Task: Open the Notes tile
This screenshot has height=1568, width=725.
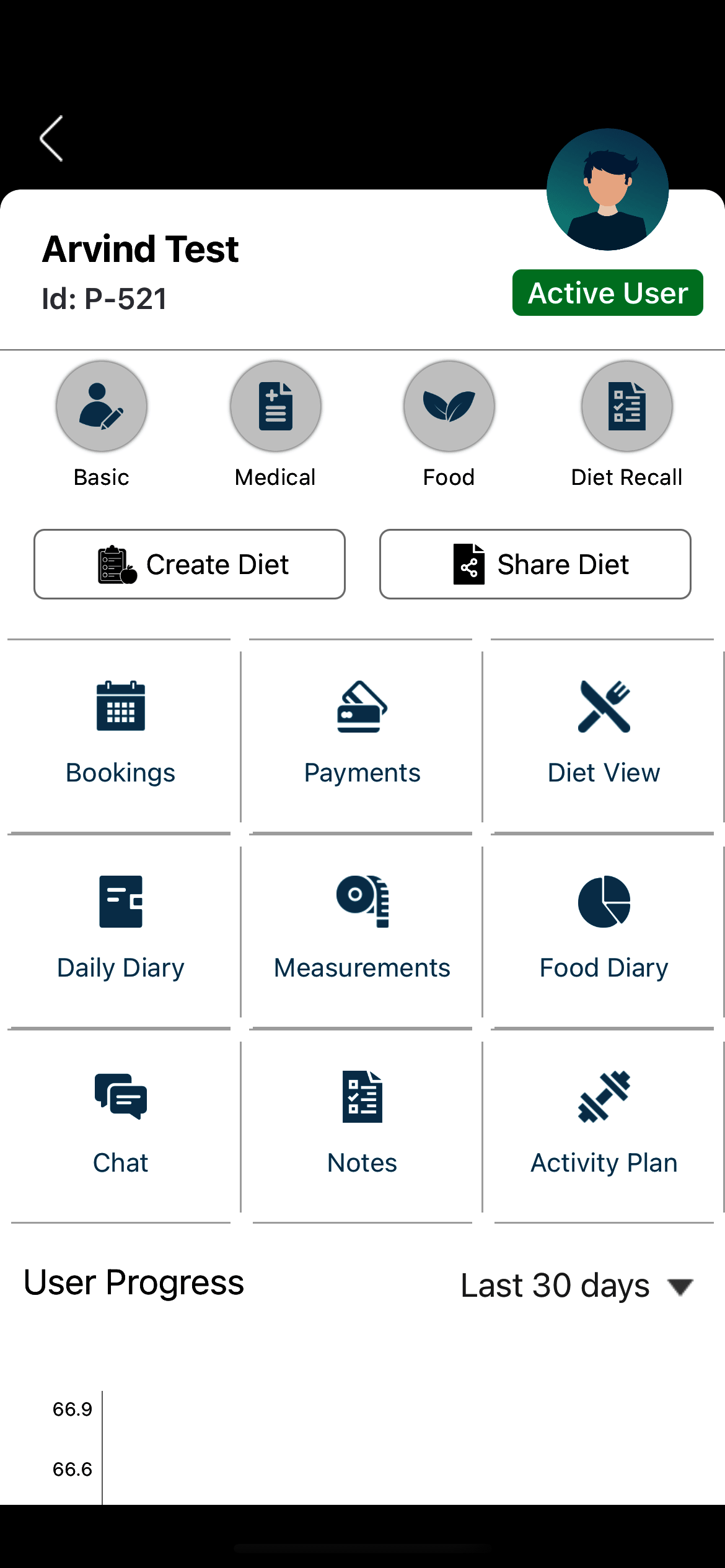Action: [x=362, y=1126]
